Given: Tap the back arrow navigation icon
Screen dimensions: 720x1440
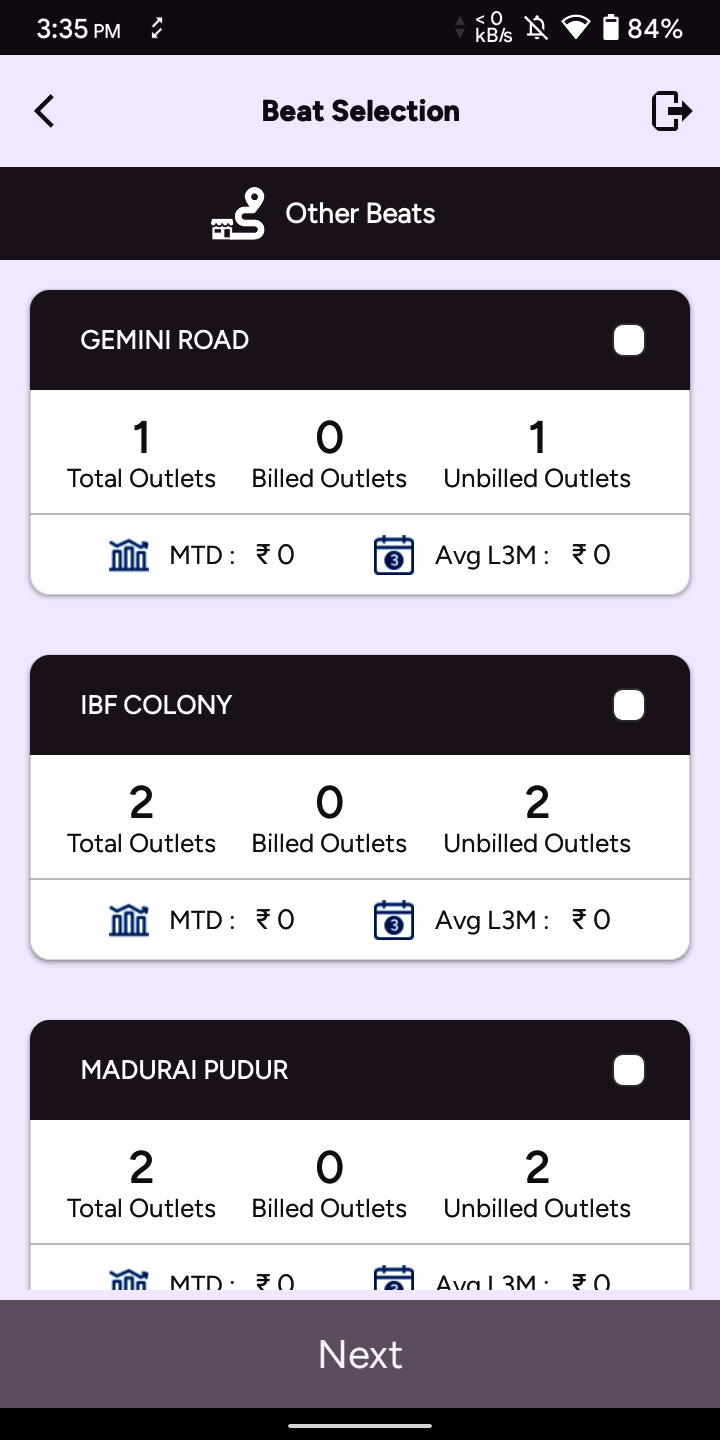Looking at the screenshot, I should (44, 111).
